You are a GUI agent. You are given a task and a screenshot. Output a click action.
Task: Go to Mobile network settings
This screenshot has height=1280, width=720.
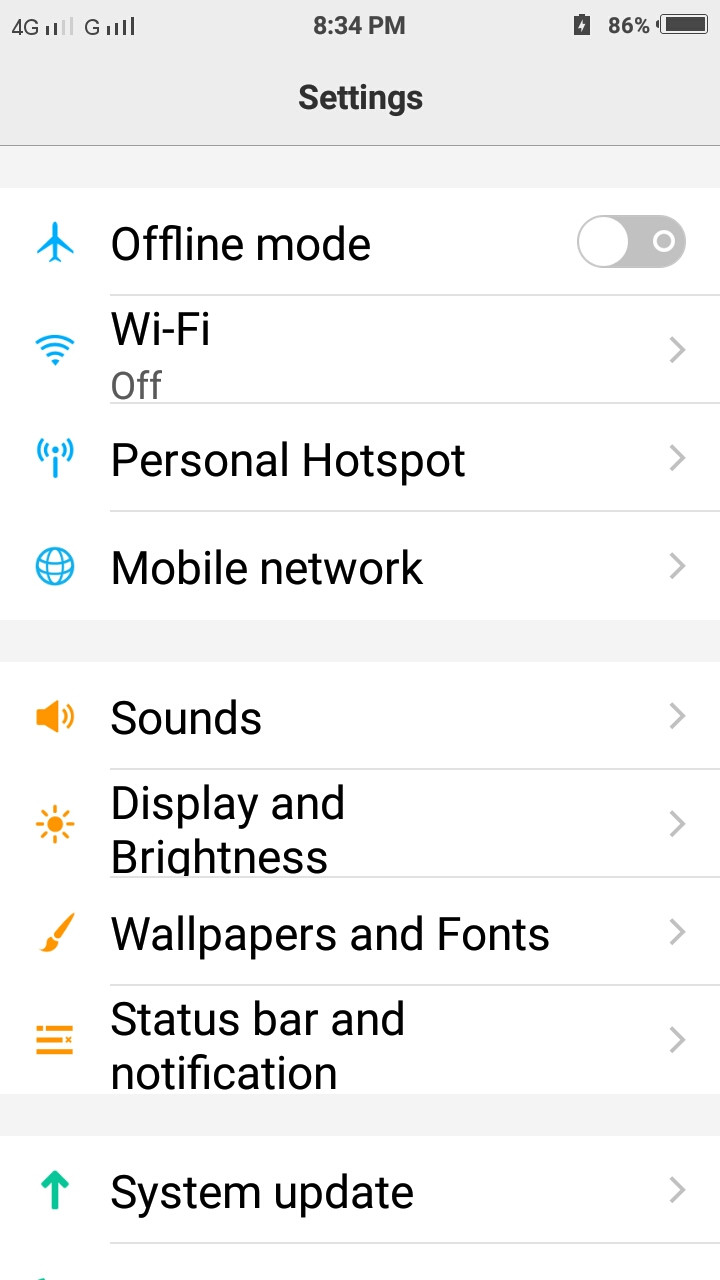pyautogui.click(x=360, y=567)
